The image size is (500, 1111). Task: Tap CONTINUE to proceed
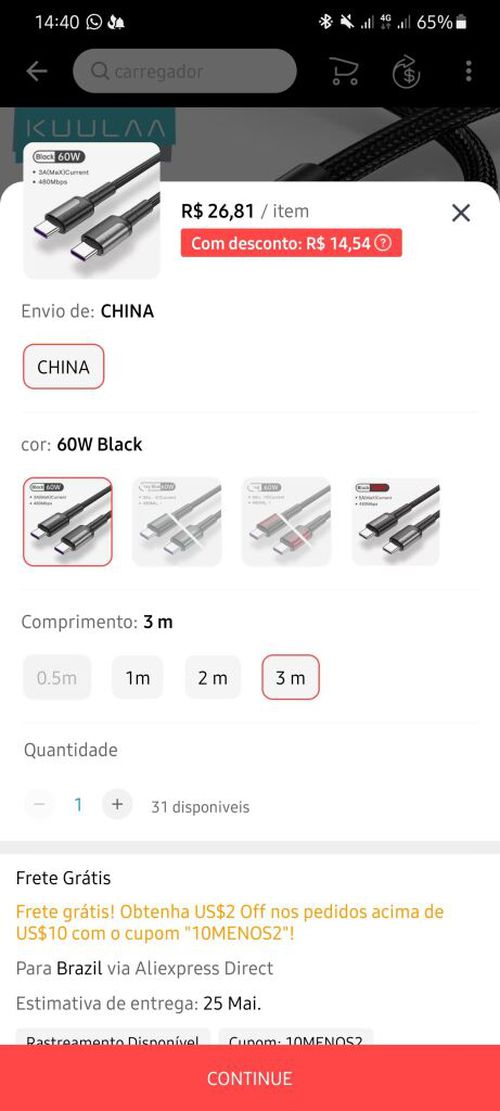point(250,1078)
